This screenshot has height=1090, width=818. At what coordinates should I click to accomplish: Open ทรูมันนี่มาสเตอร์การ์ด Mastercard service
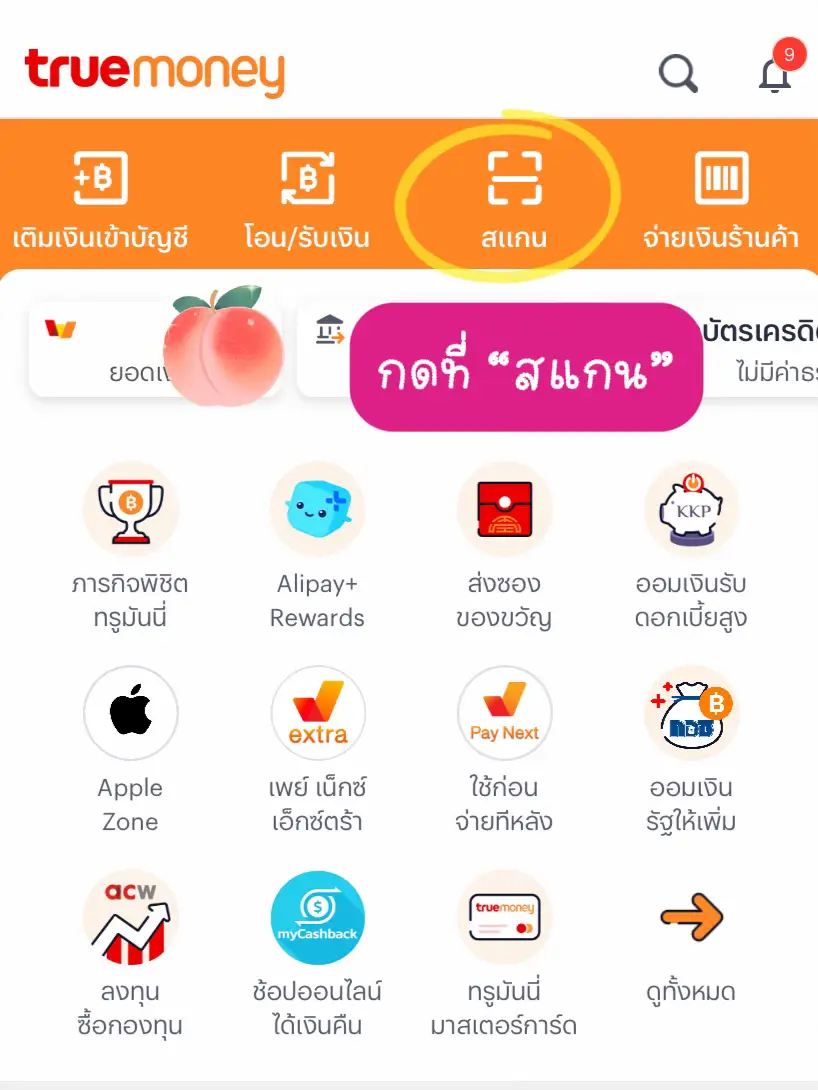(x=504, y=917)
